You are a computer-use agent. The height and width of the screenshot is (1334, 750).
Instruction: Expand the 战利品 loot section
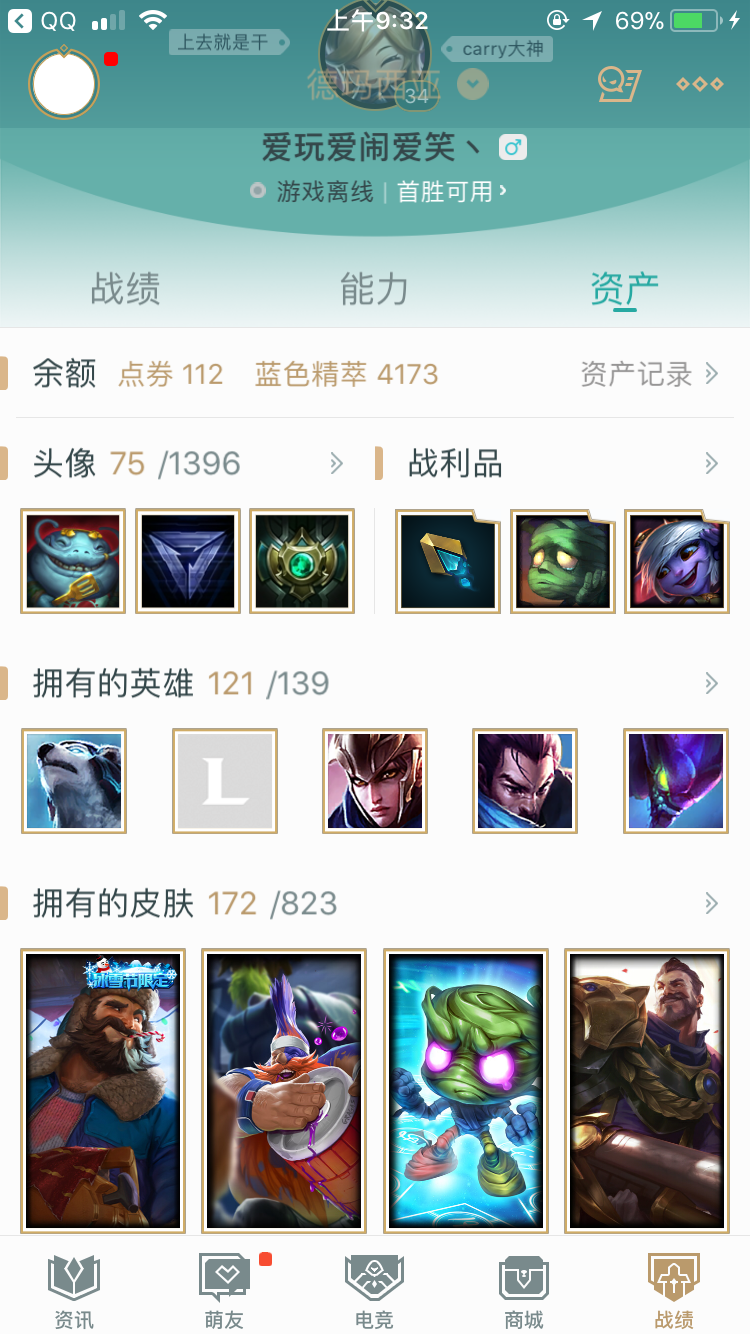[x=711, y=463]
